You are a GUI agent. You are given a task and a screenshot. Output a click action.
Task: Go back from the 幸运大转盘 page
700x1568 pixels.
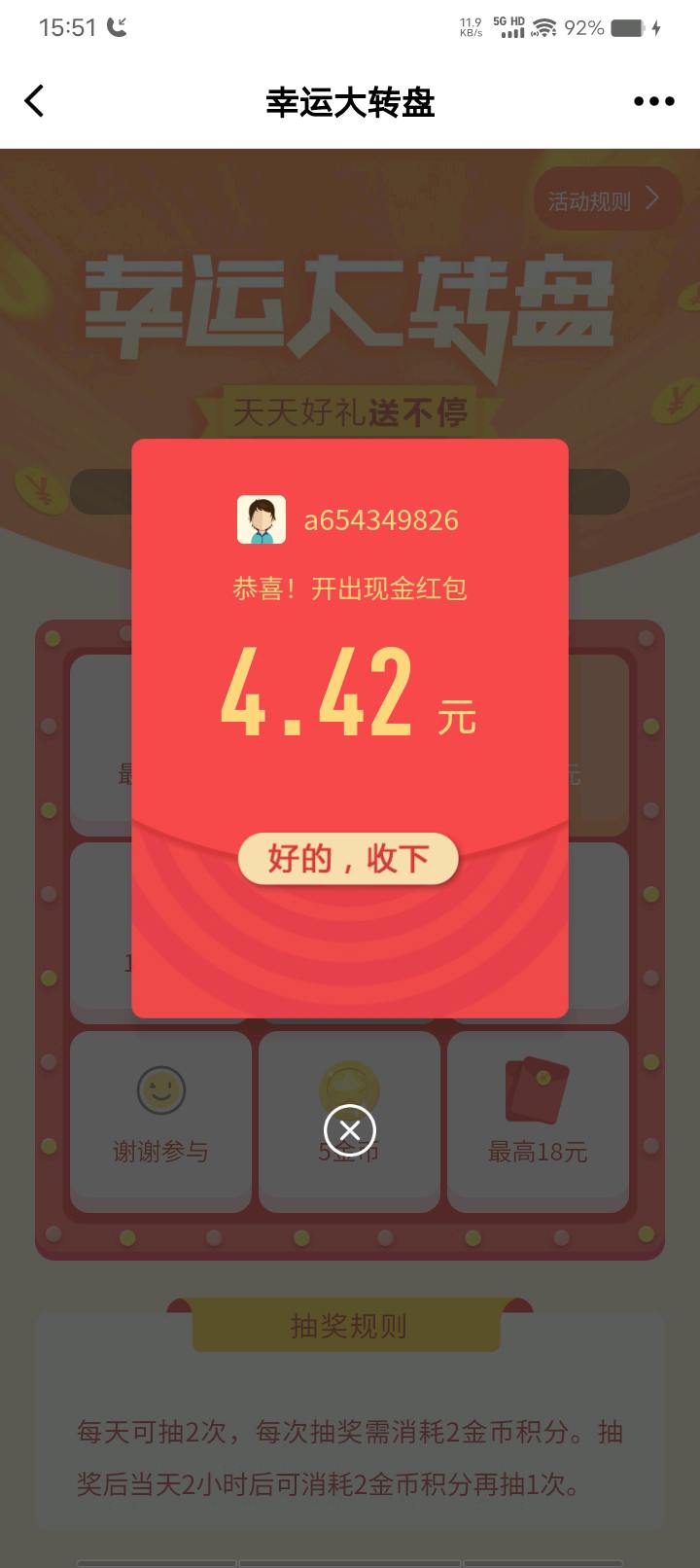[x=35, y=101]
